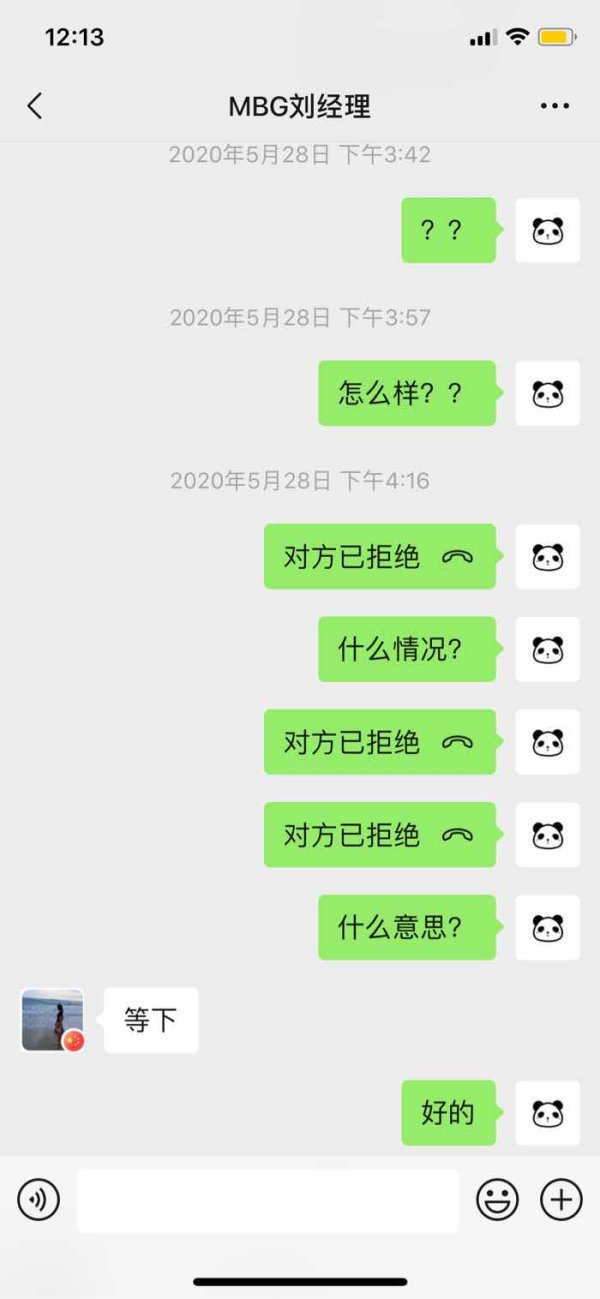Open the contact's beach photo avatar

click(x=53, y=1021)
